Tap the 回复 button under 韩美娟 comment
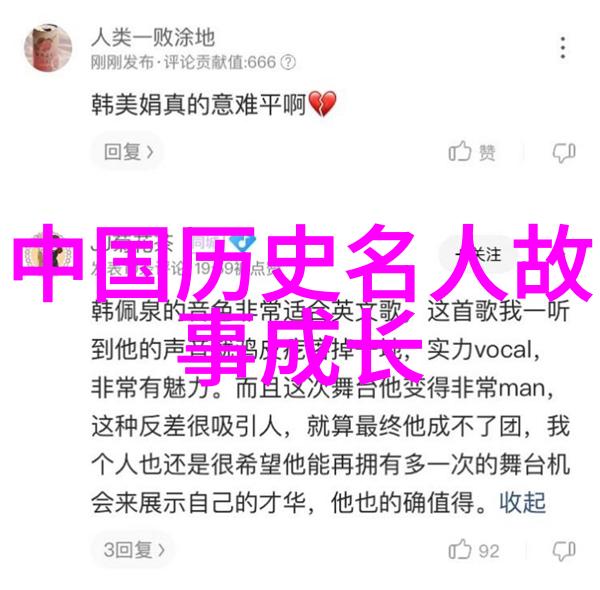Screen dimensions: 600x590 click(128, 153)
